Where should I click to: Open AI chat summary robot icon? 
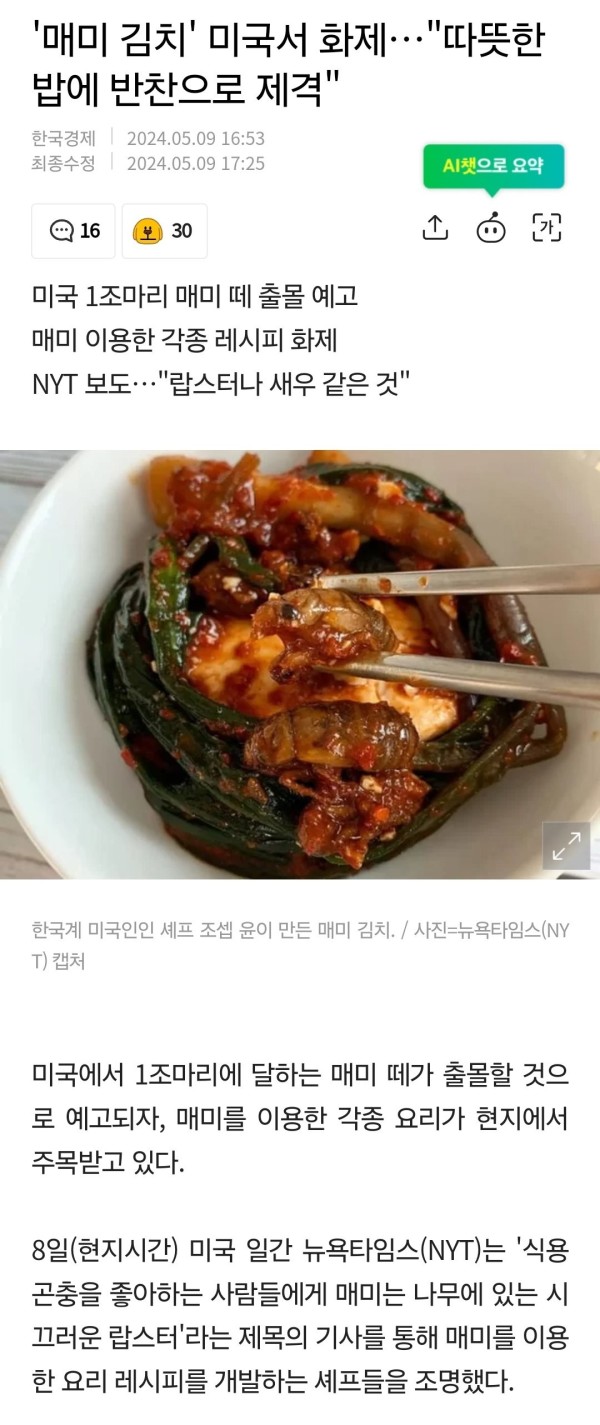click(x=490, y=229)
